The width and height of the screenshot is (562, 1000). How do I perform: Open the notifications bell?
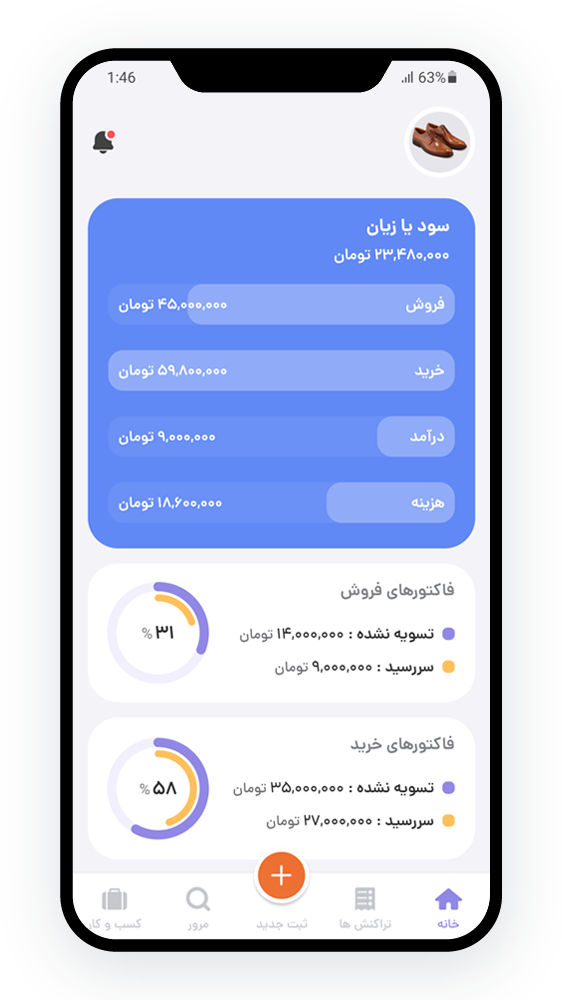click(104, 142)
